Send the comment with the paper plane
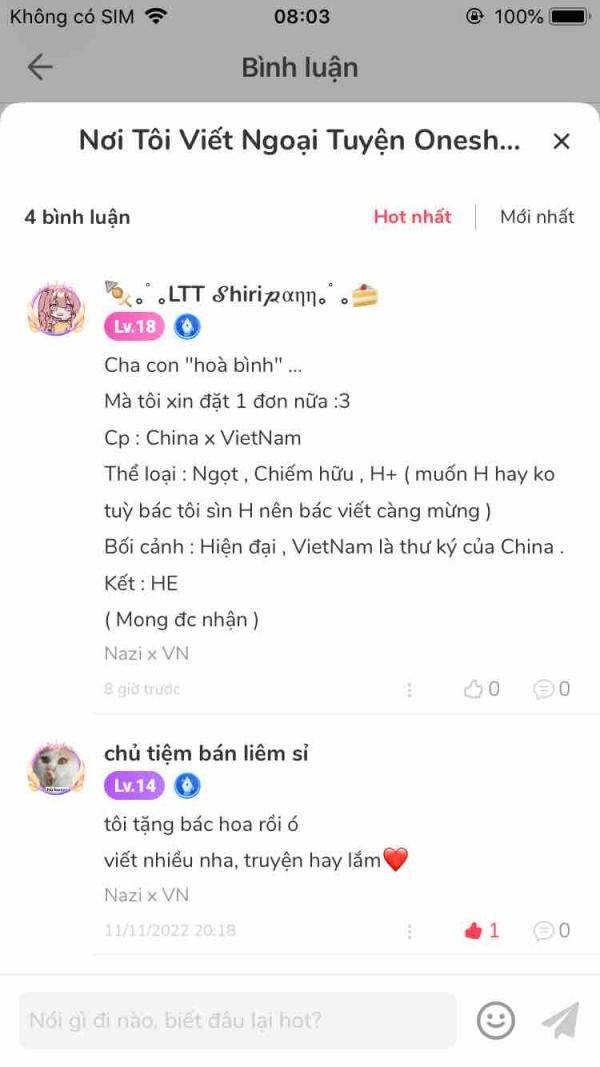 click(561, 1020)
